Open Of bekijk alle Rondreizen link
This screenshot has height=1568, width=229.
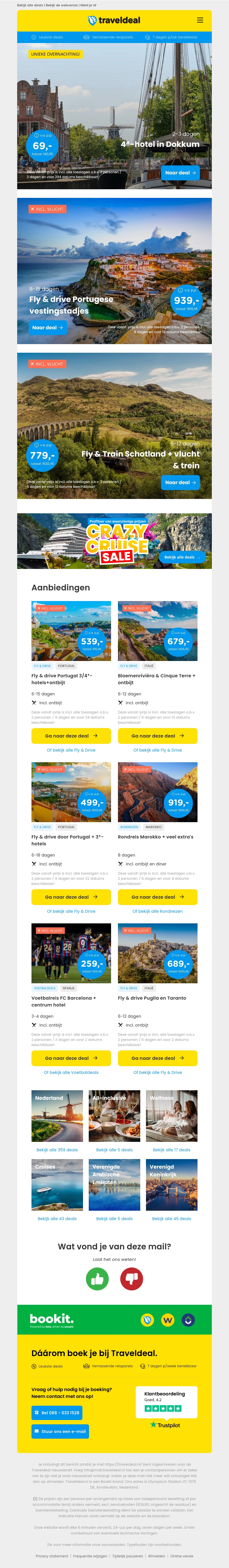pos(157,911)
